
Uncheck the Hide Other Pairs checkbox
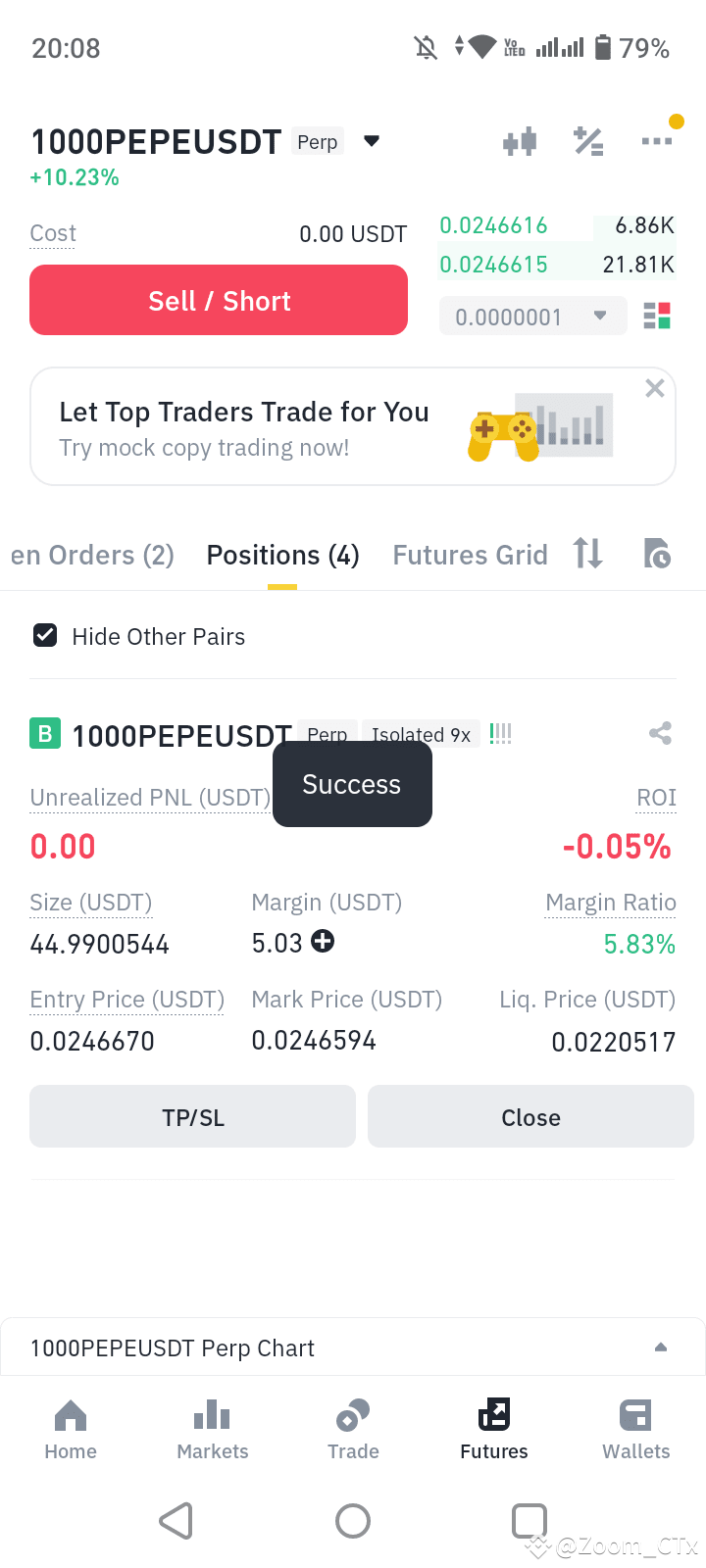tap(44, 635)
